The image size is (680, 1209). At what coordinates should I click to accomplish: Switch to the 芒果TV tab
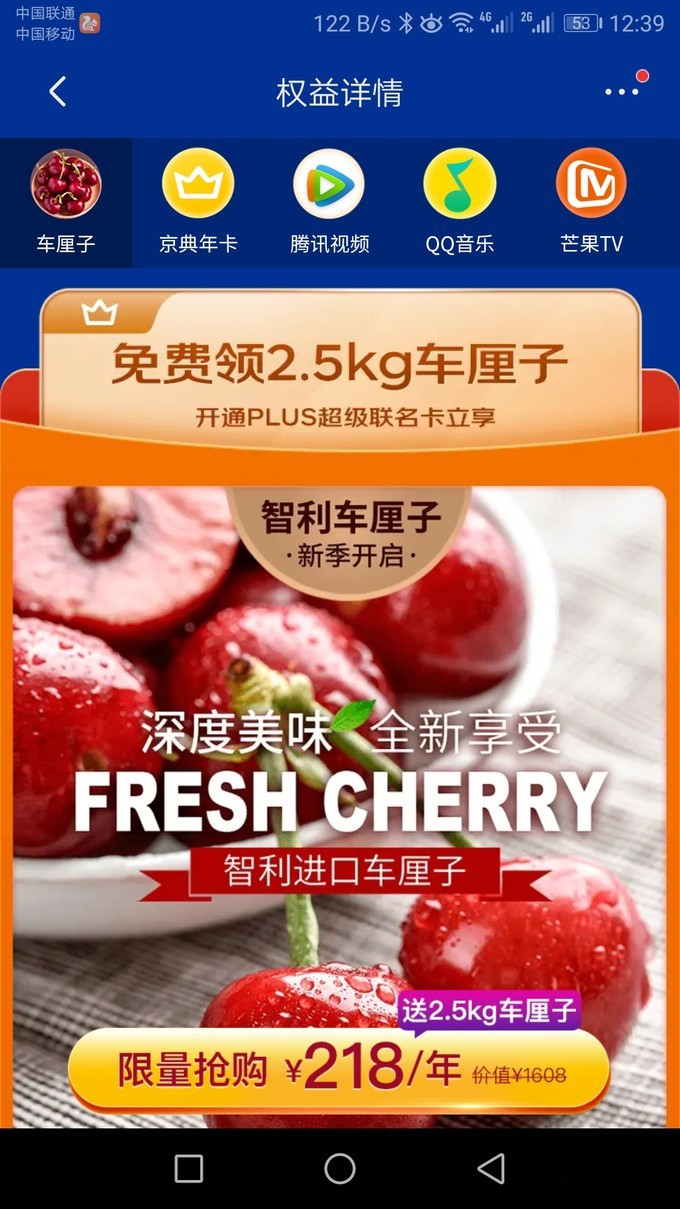point(591,203)
